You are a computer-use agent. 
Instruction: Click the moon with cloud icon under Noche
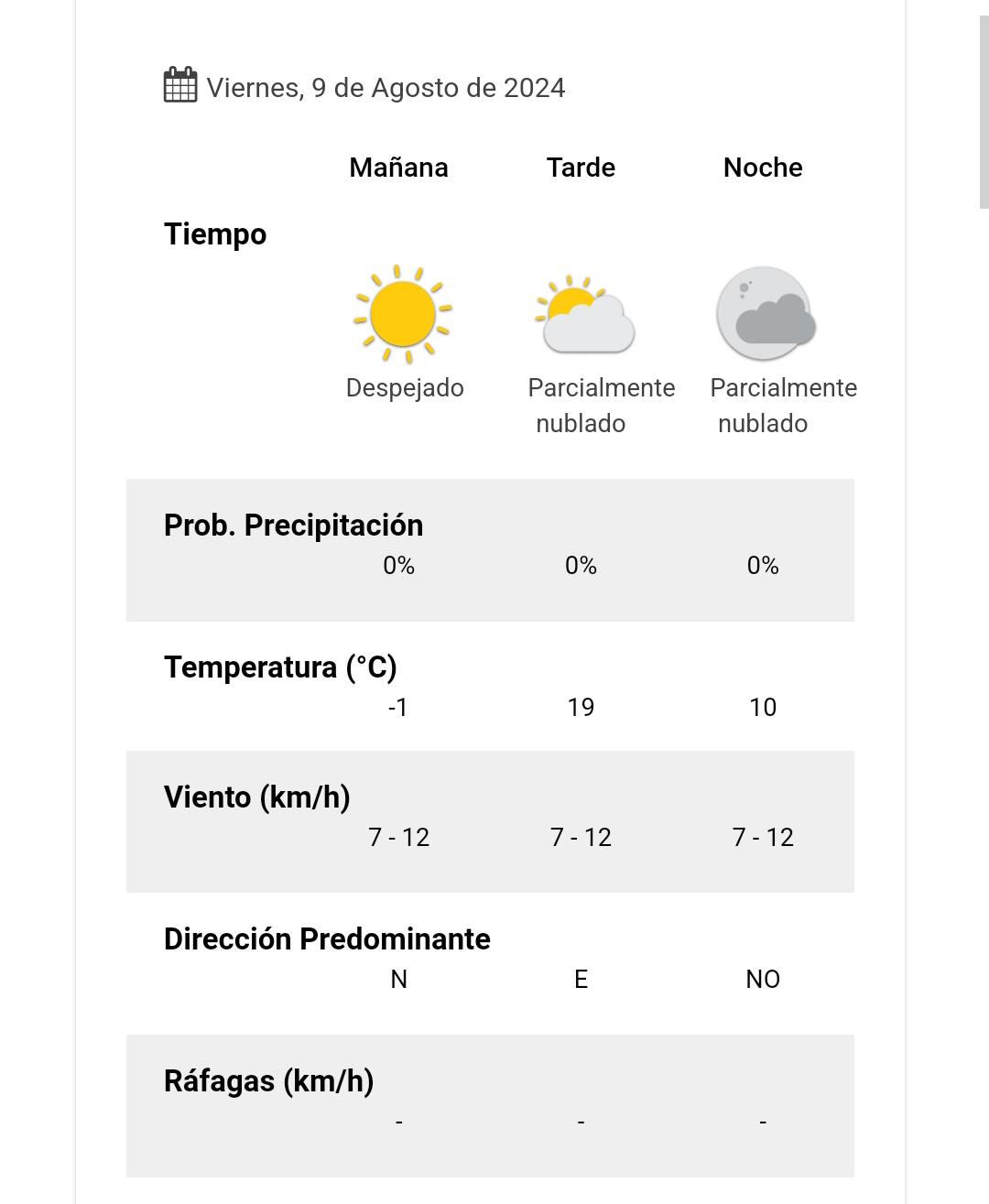(764, 313)
